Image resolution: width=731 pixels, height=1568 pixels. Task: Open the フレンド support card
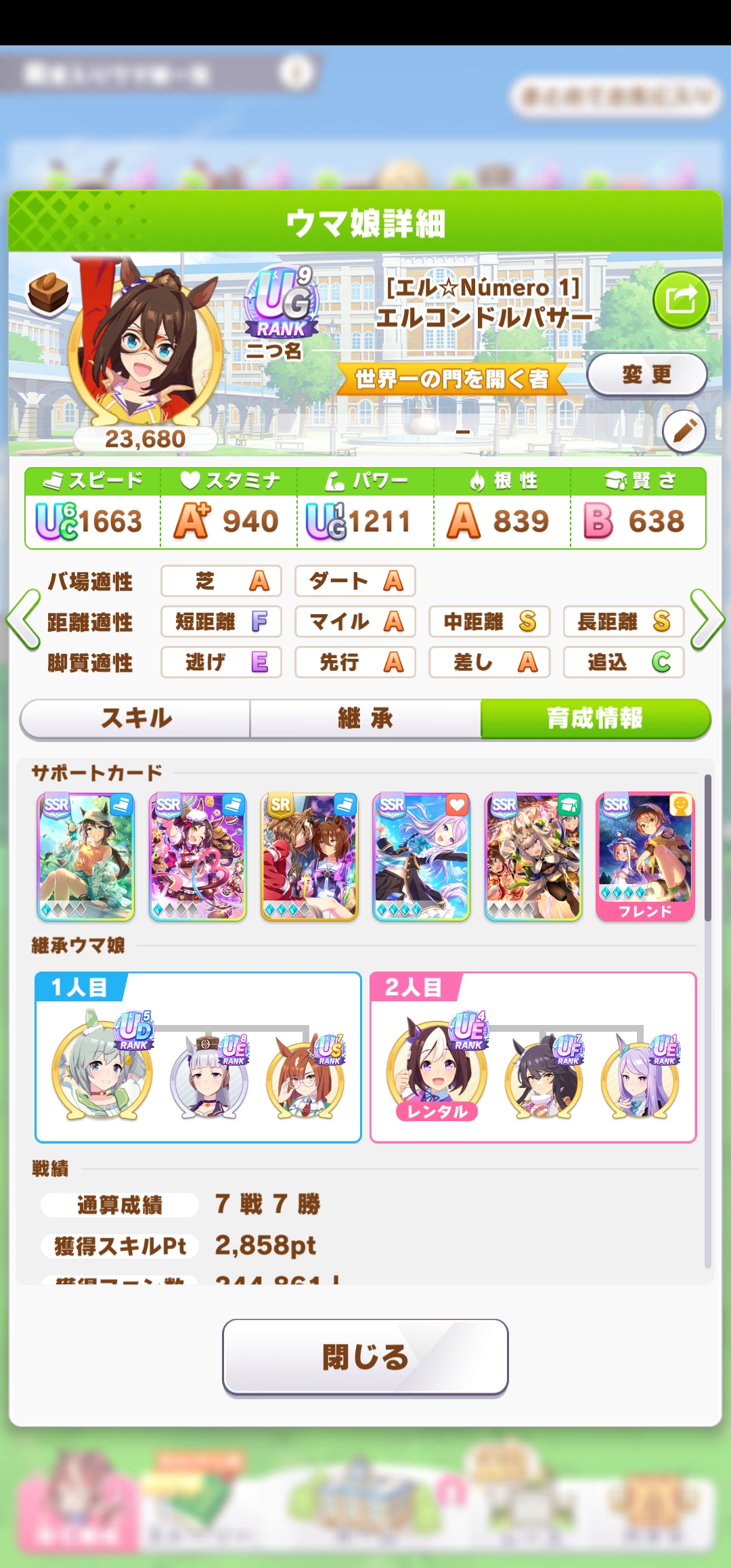pos(645,856)
